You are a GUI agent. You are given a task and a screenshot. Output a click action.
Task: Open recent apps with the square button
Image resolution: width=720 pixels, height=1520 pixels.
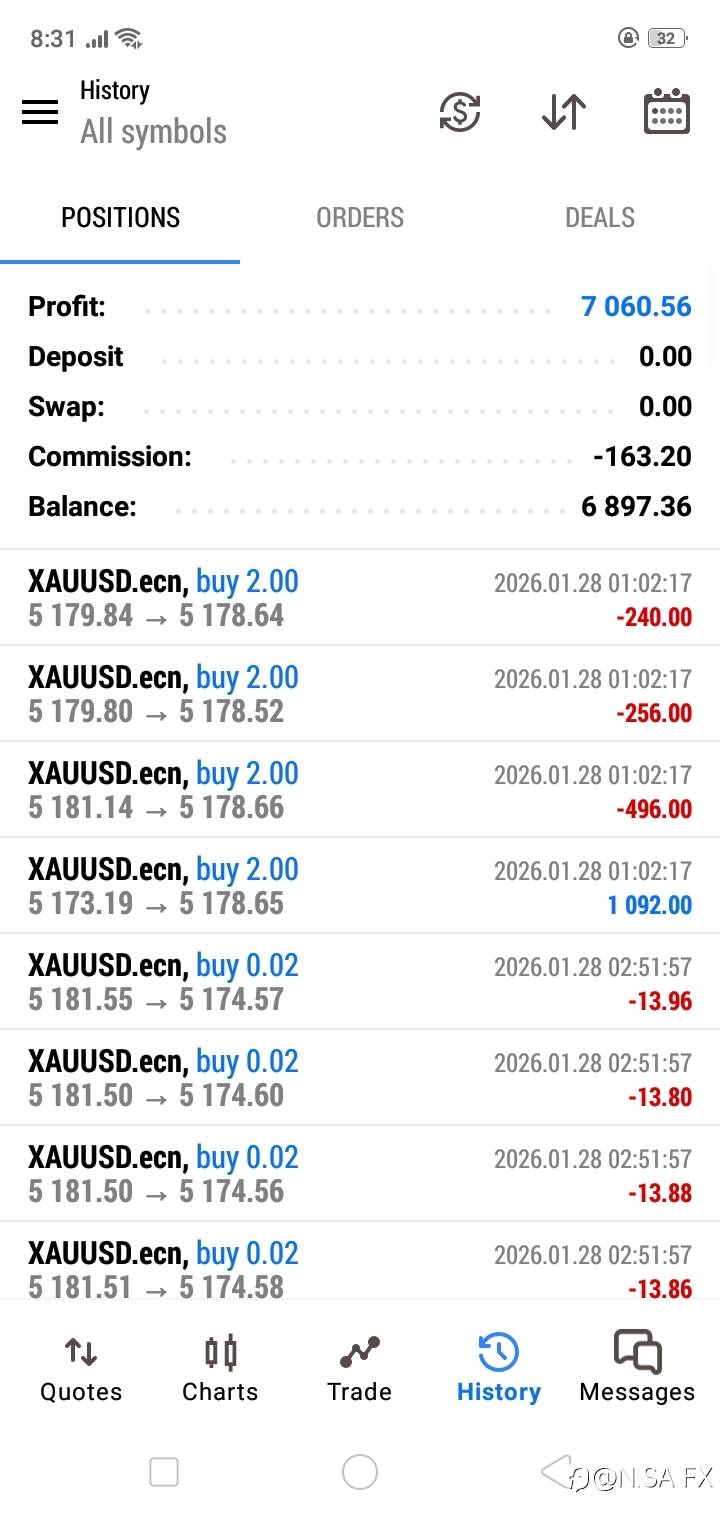[x=164, y=1472]
